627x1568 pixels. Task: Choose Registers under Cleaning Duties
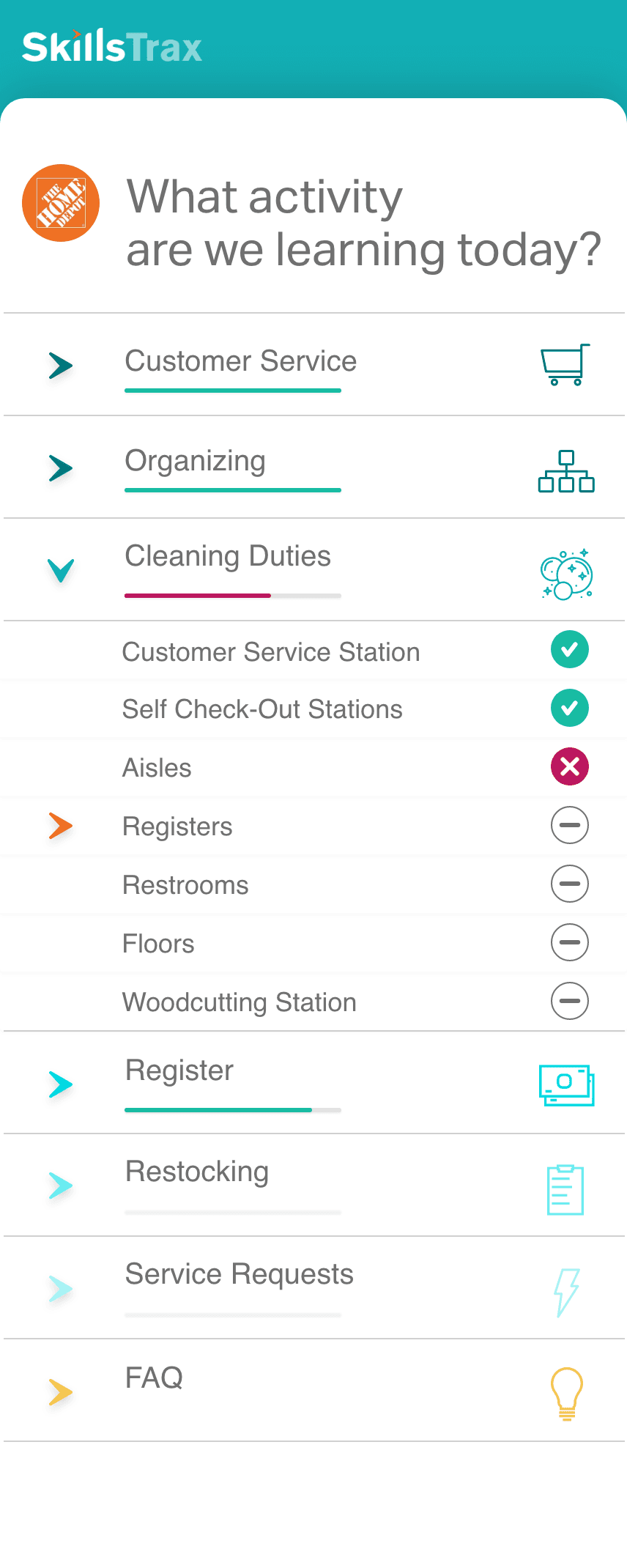coord(177,826)
